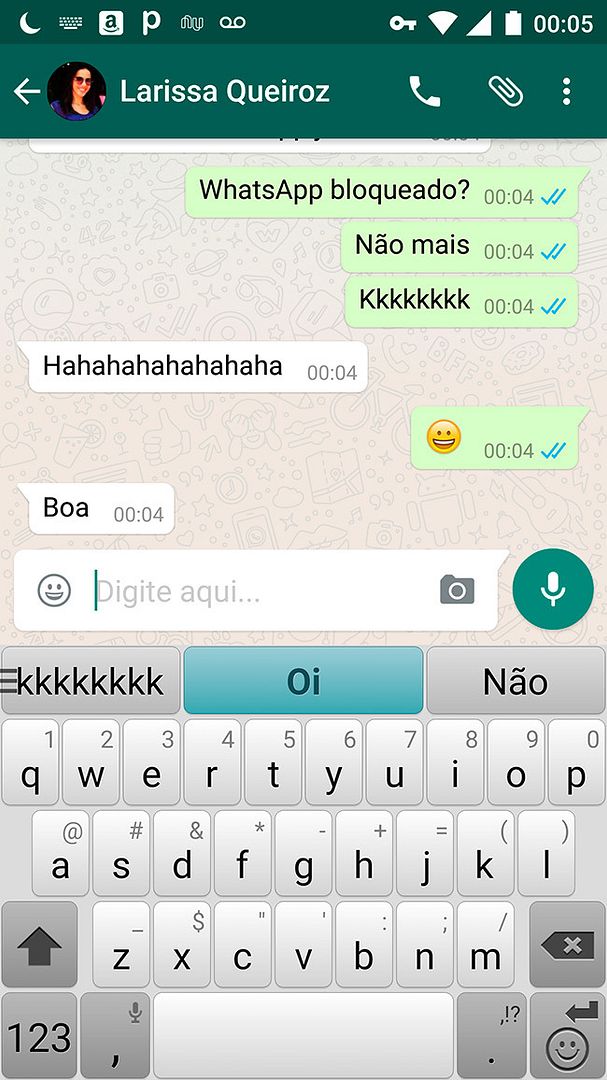Toggle the keyboard shift key
Viewport: 607px width, 1080px height.
click(x=39, y=945)
